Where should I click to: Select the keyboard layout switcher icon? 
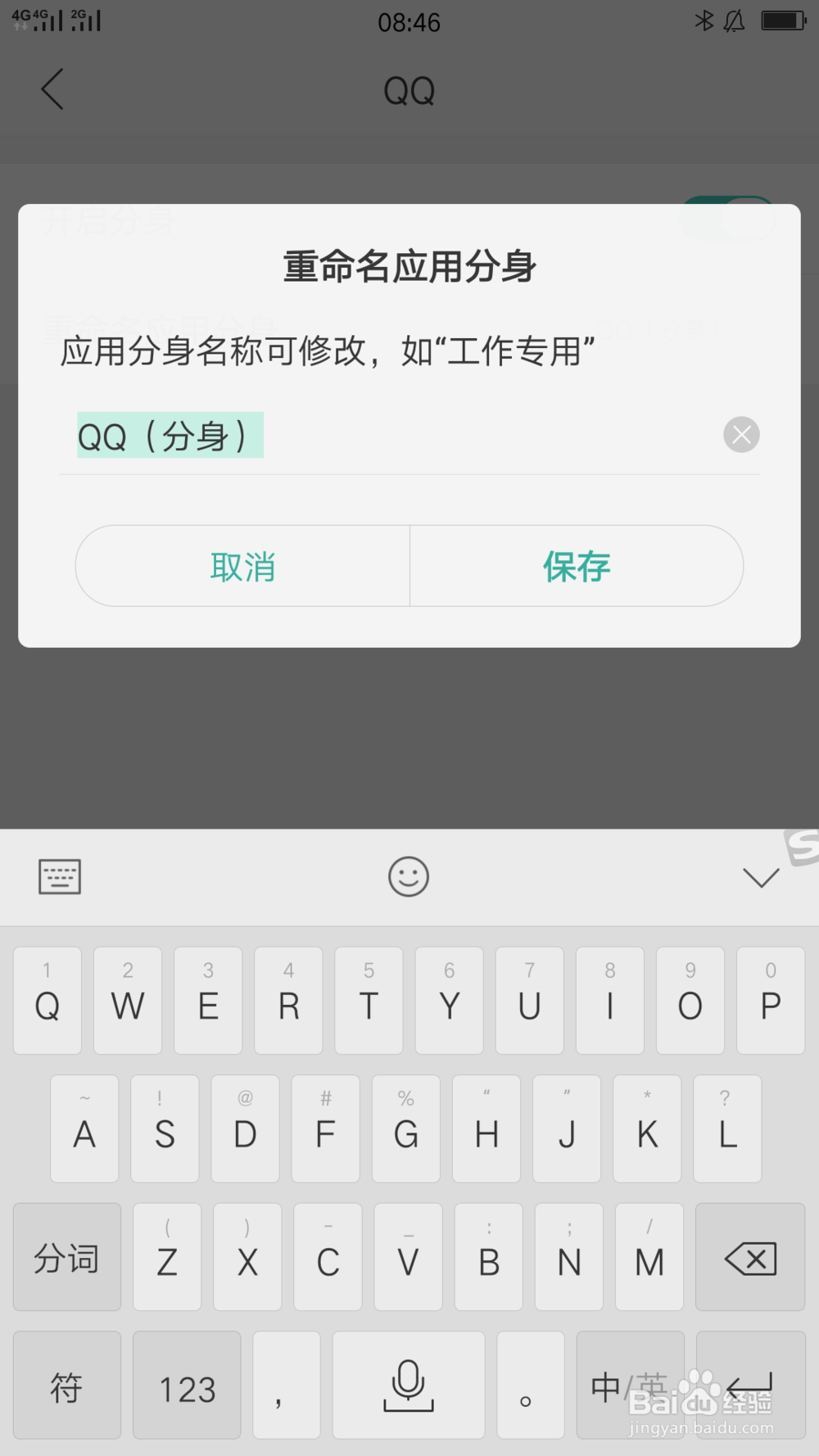(59, 876)
